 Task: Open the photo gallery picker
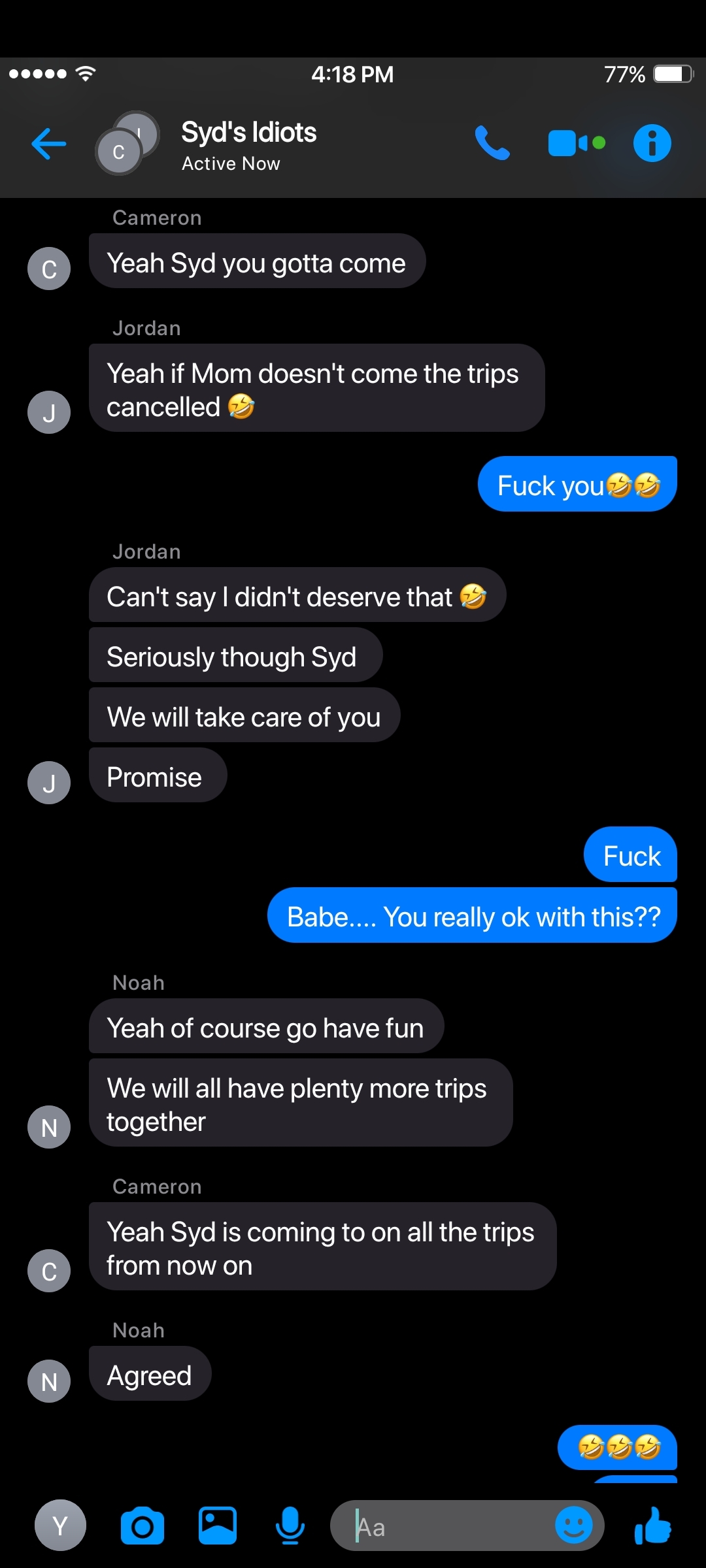[x=217, y=1526]
